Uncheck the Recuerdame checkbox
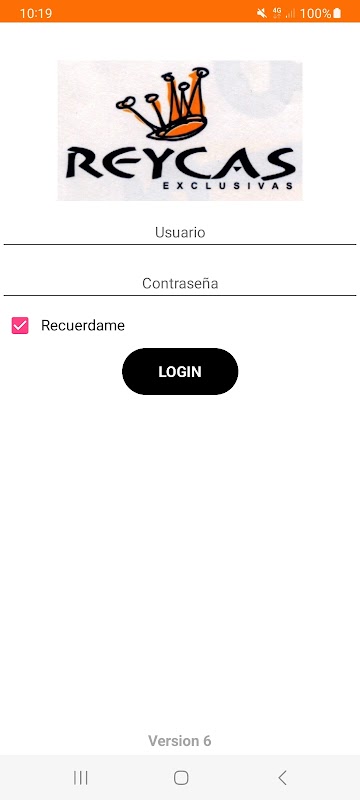The width and height of the screenshot is (360, 800). (20, 326)
